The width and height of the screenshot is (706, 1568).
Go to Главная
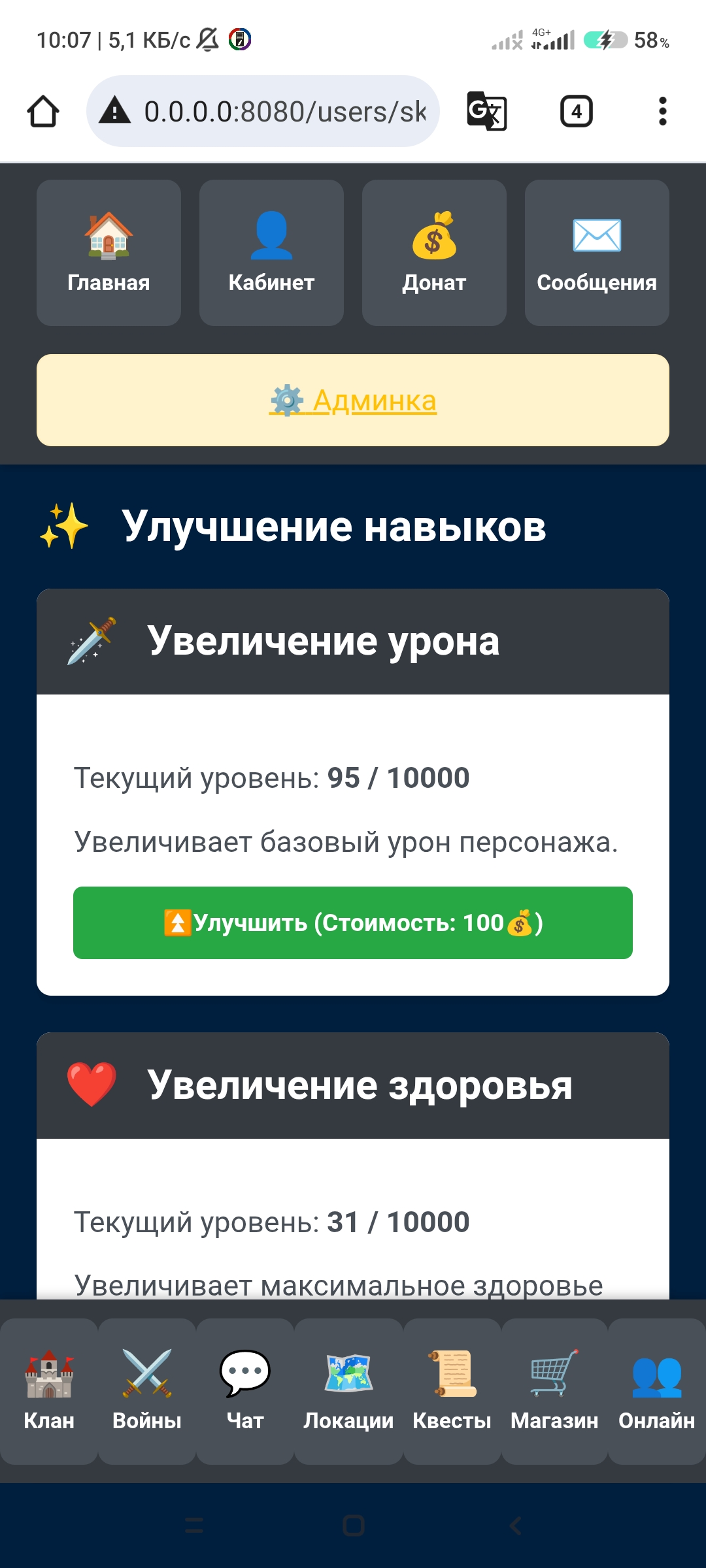(109, 253)
